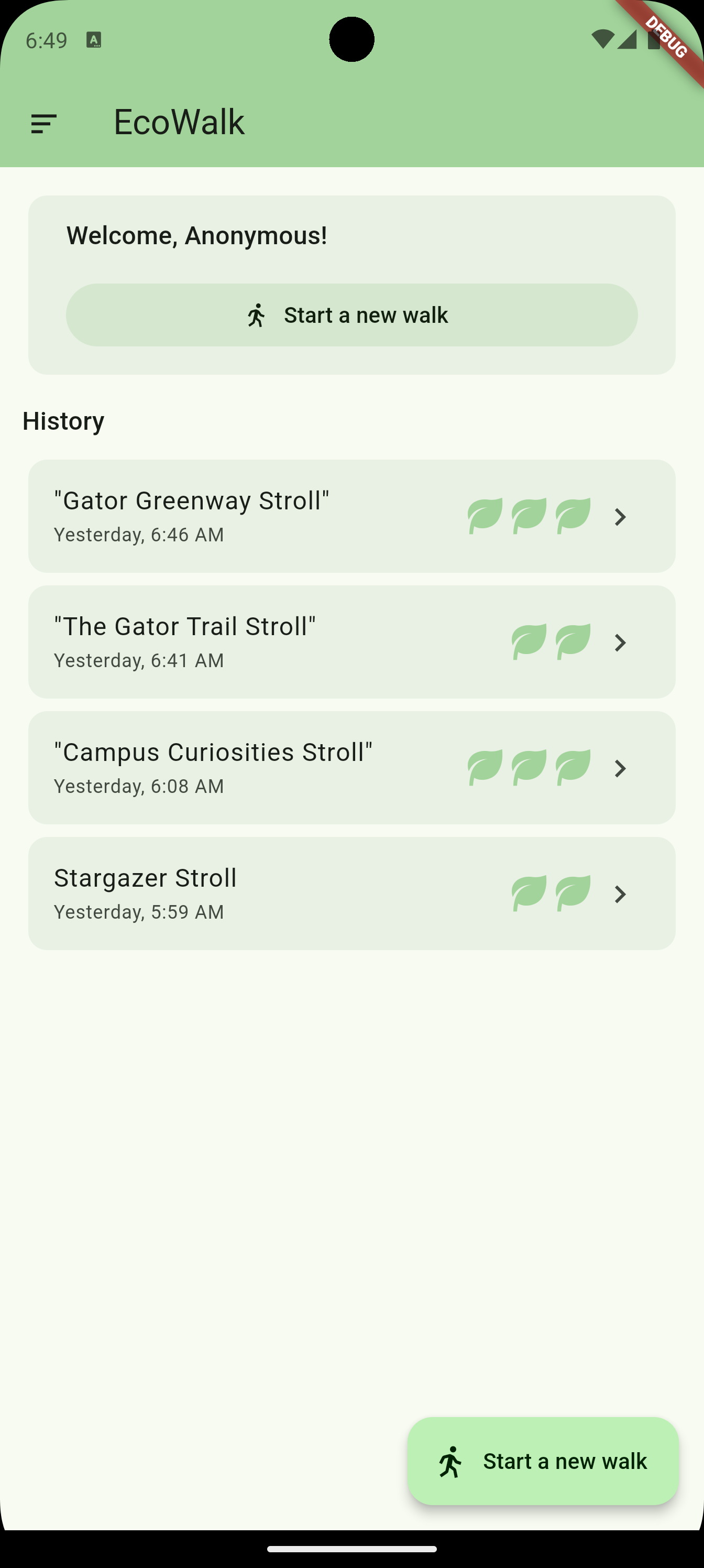Tap the floating Start a new walk button
Viewport: 704px width, 1568px height.
543,1461
